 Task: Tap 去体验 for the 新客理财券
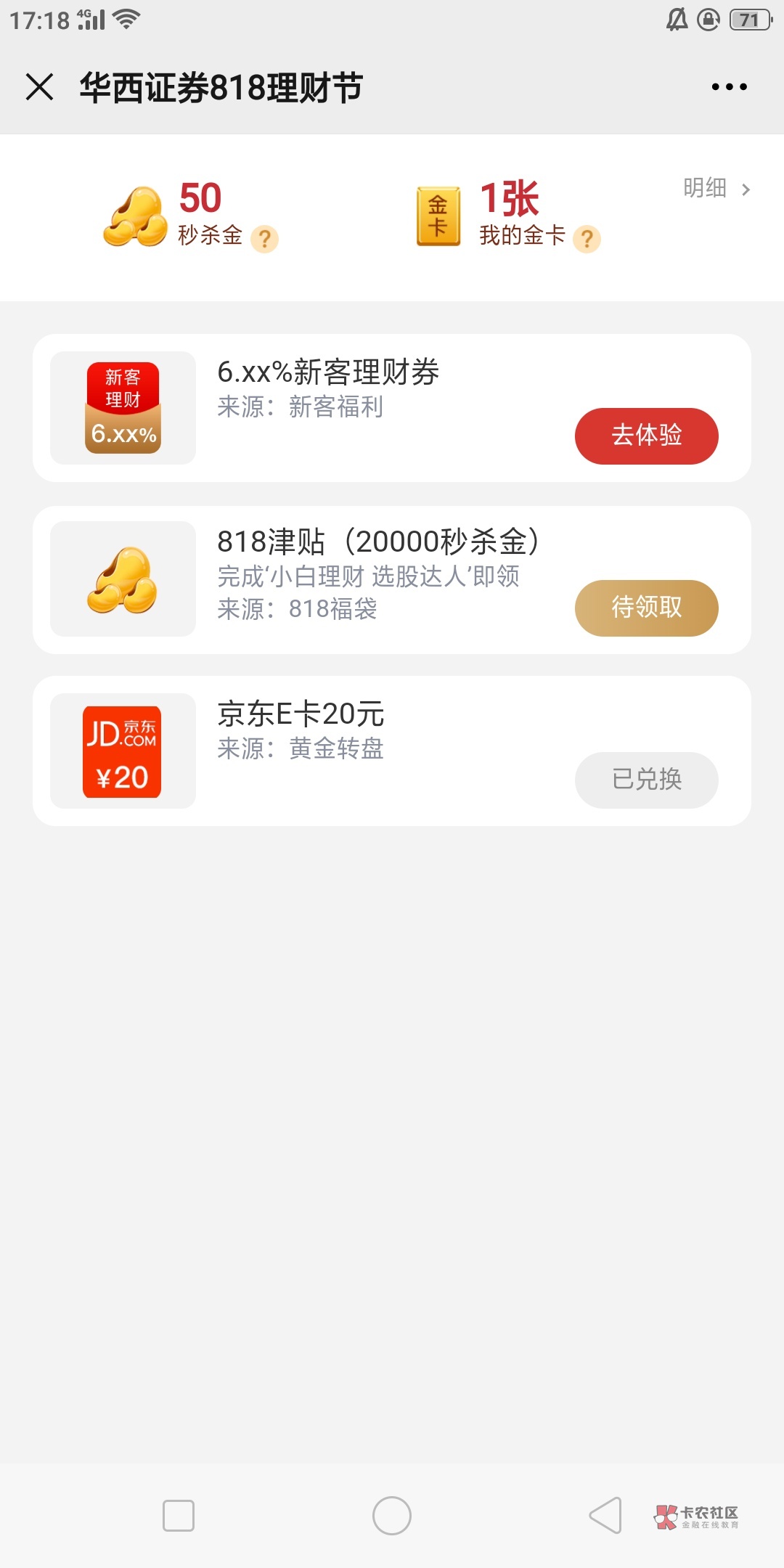point(646,436)
